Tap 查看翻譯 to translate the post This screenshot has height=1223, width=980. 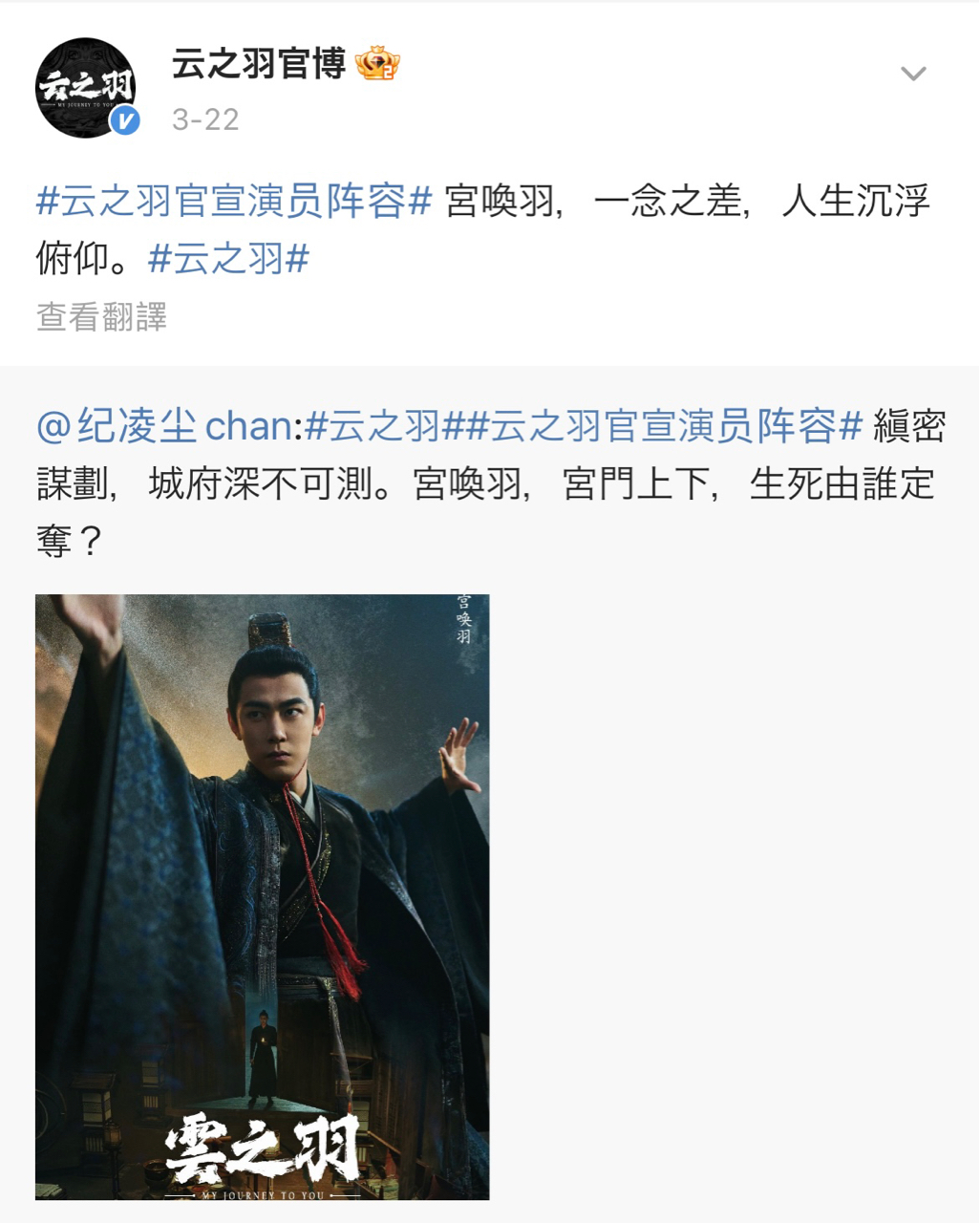point(102,316)
